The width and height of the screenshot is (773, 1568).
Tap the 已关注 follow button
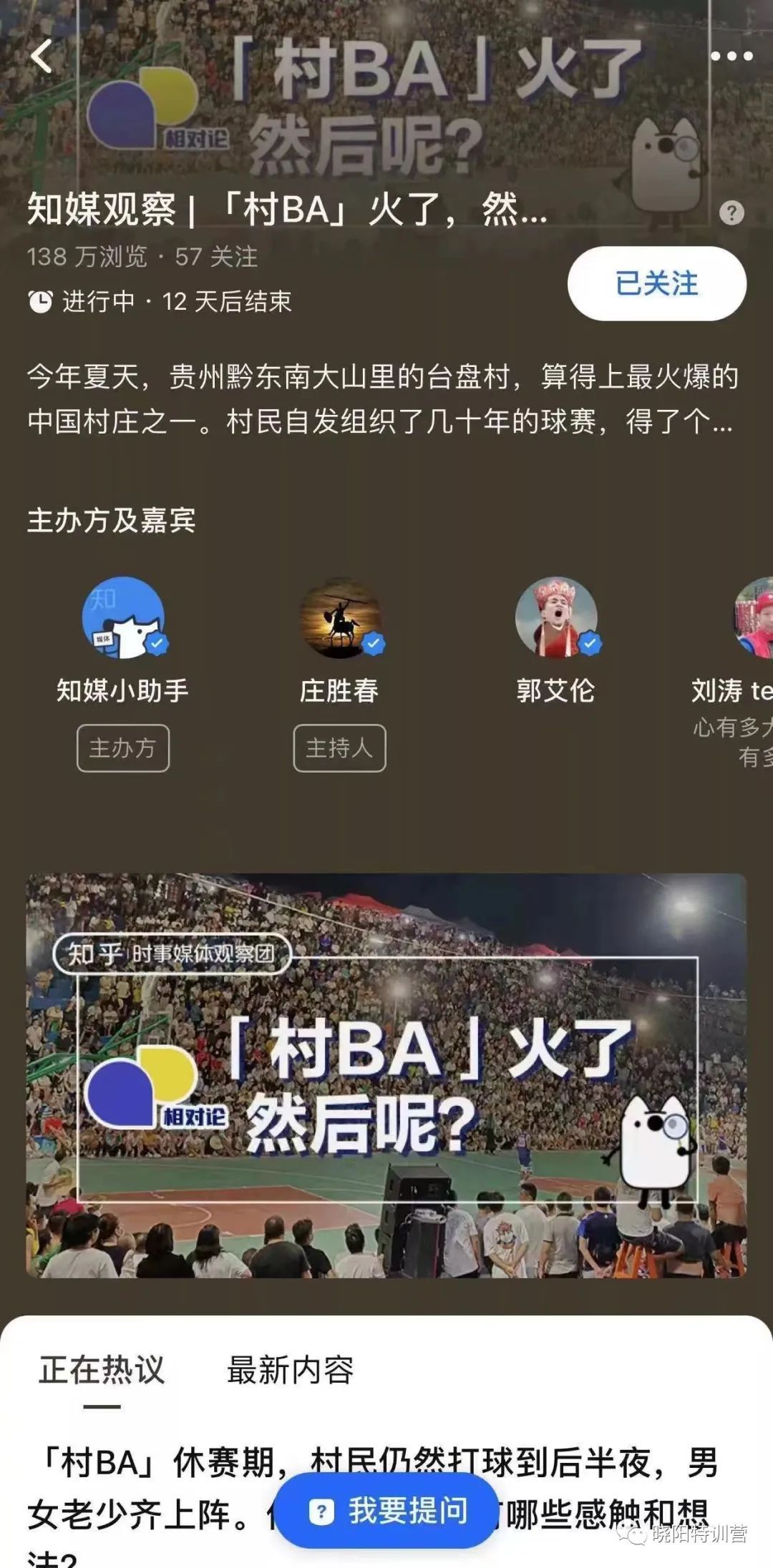point(656,283)
